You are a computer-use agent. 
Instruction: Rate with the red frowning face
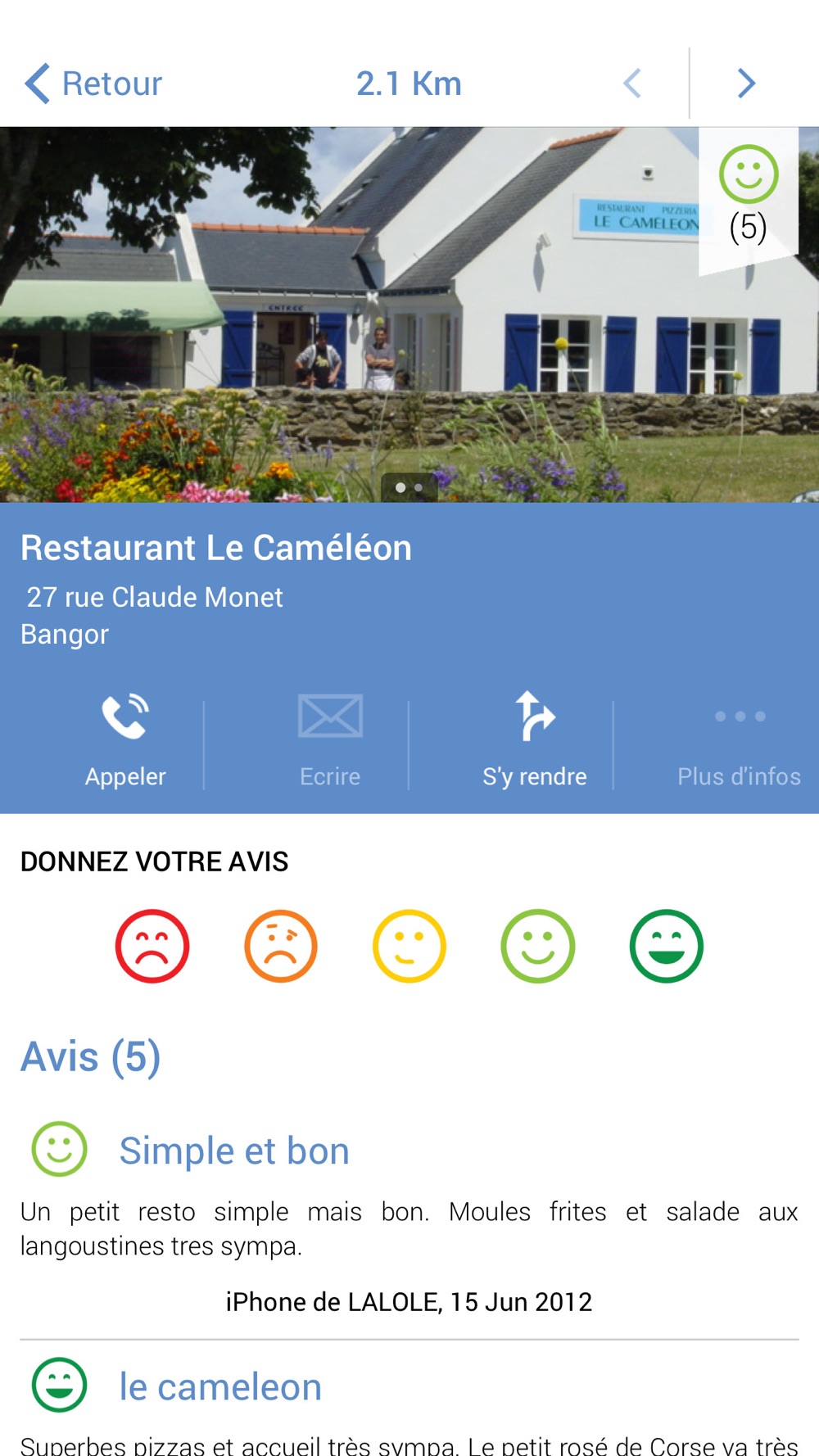coord(152,946)
